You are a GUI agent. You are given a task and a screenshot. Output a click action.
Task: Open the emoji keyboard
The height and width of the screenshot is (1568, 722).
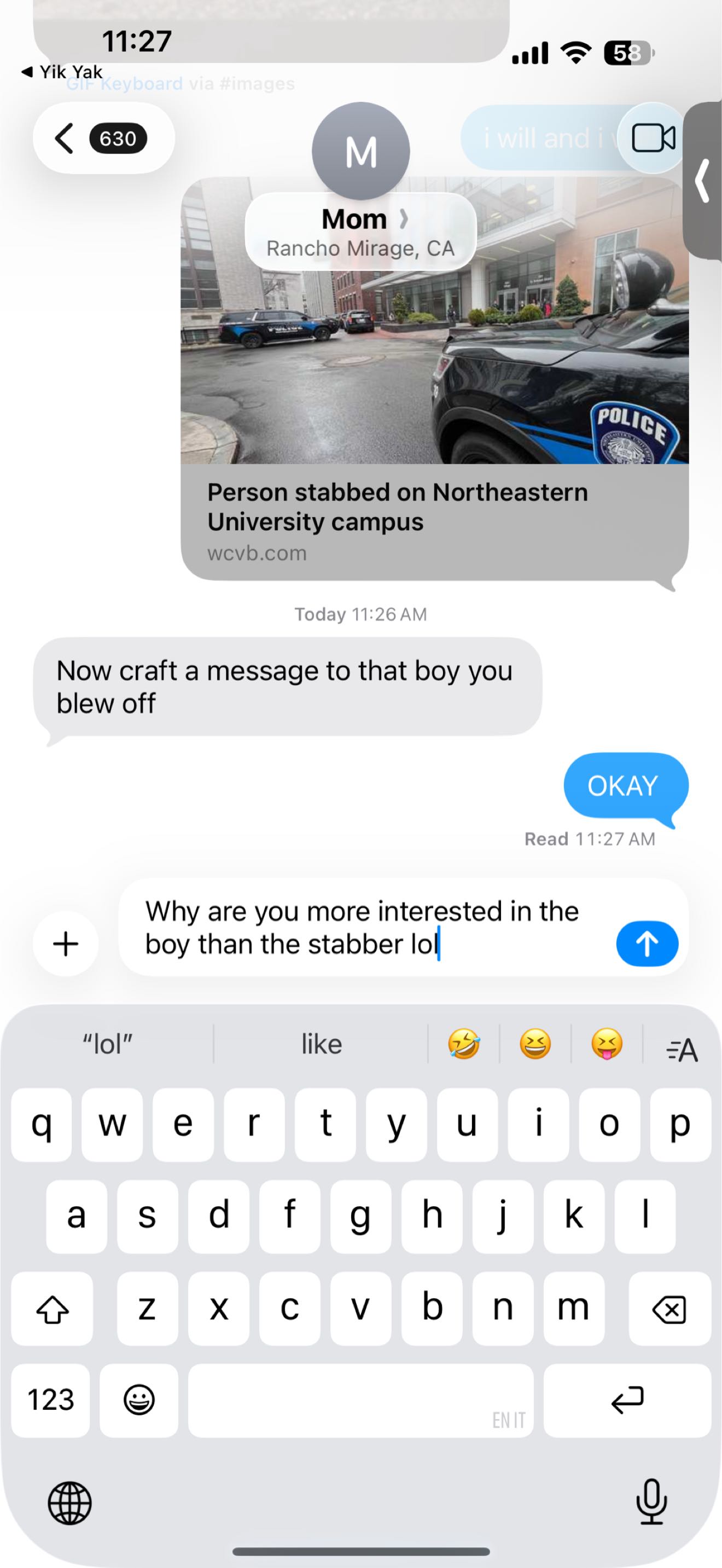(139, 1400)
